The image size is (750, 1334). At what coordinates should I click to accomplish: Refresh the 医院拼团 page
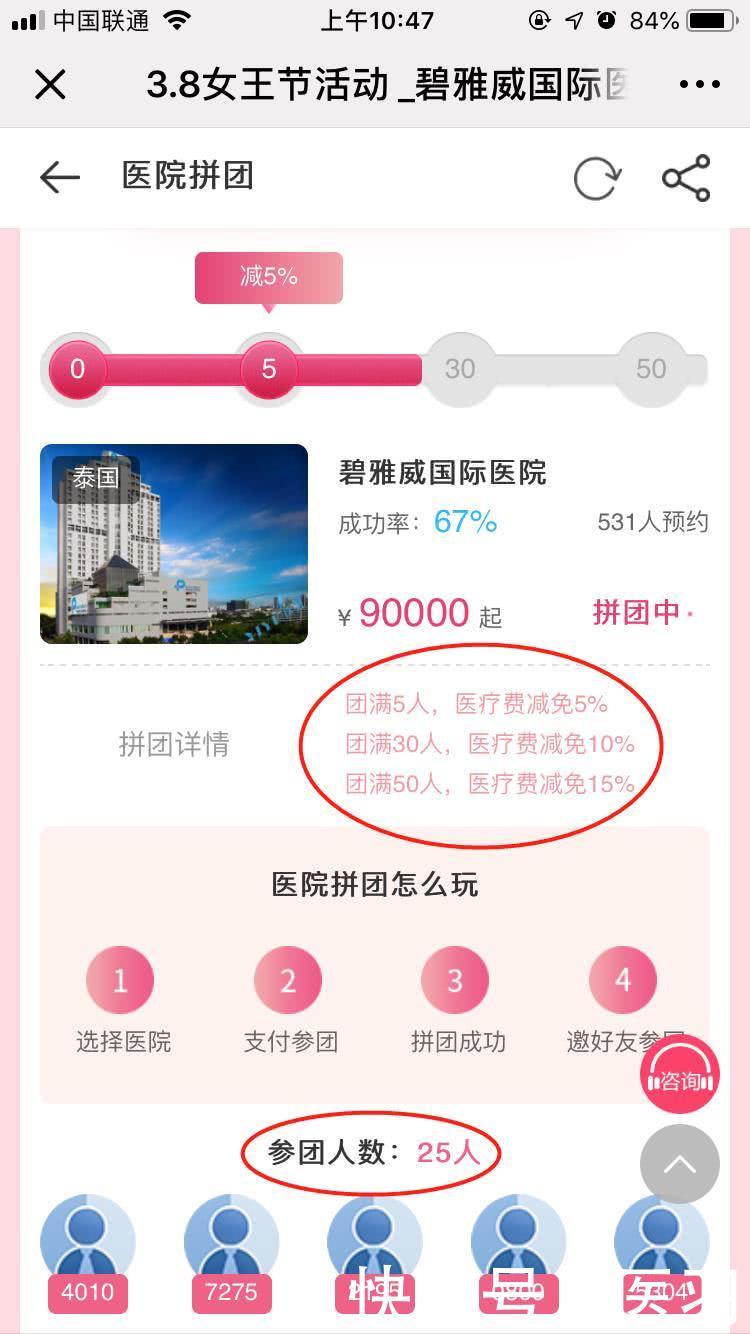(597, 179)
